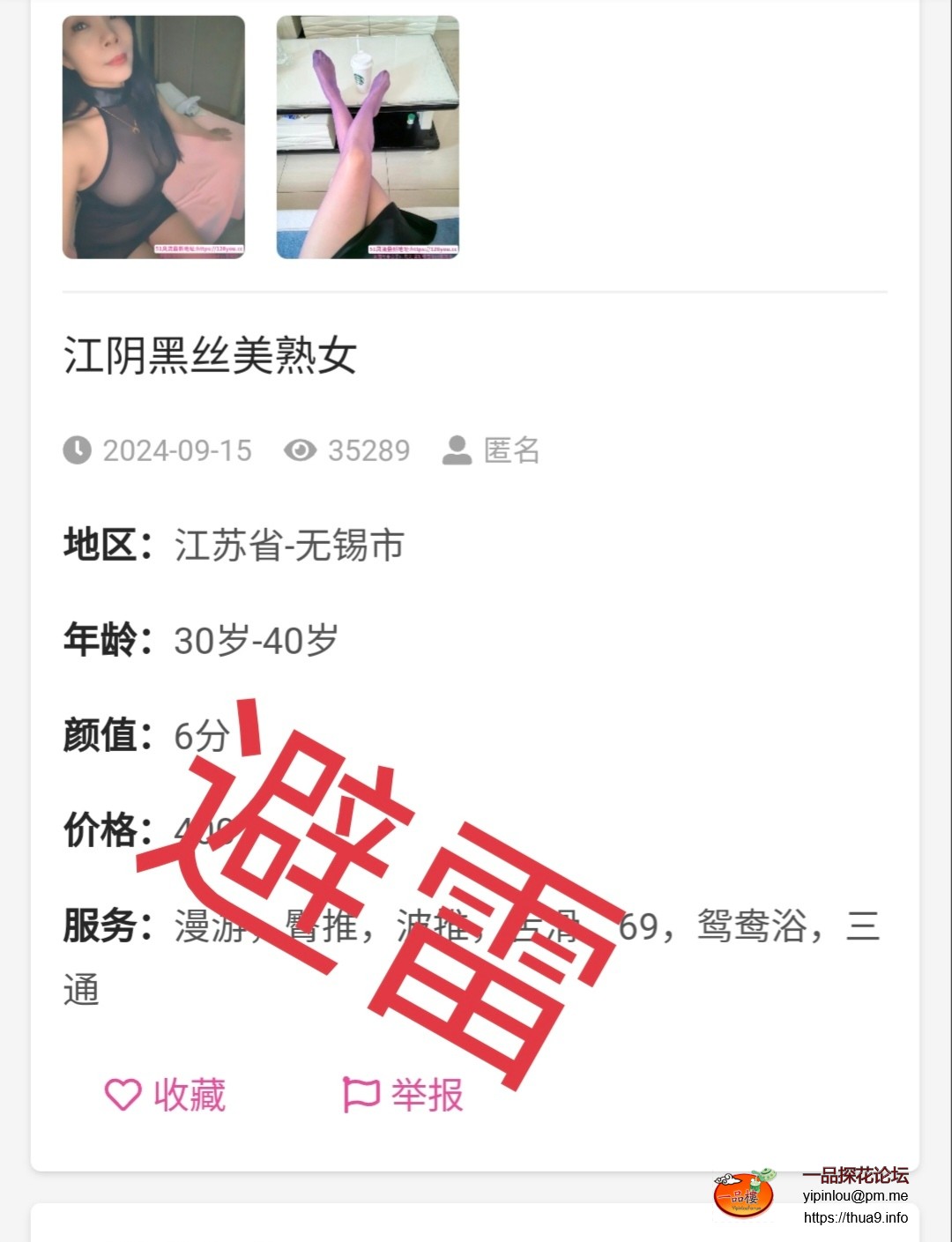Report this post via 举报
The height and width of the screenshot is (1242, 952).
(404, 1095)
